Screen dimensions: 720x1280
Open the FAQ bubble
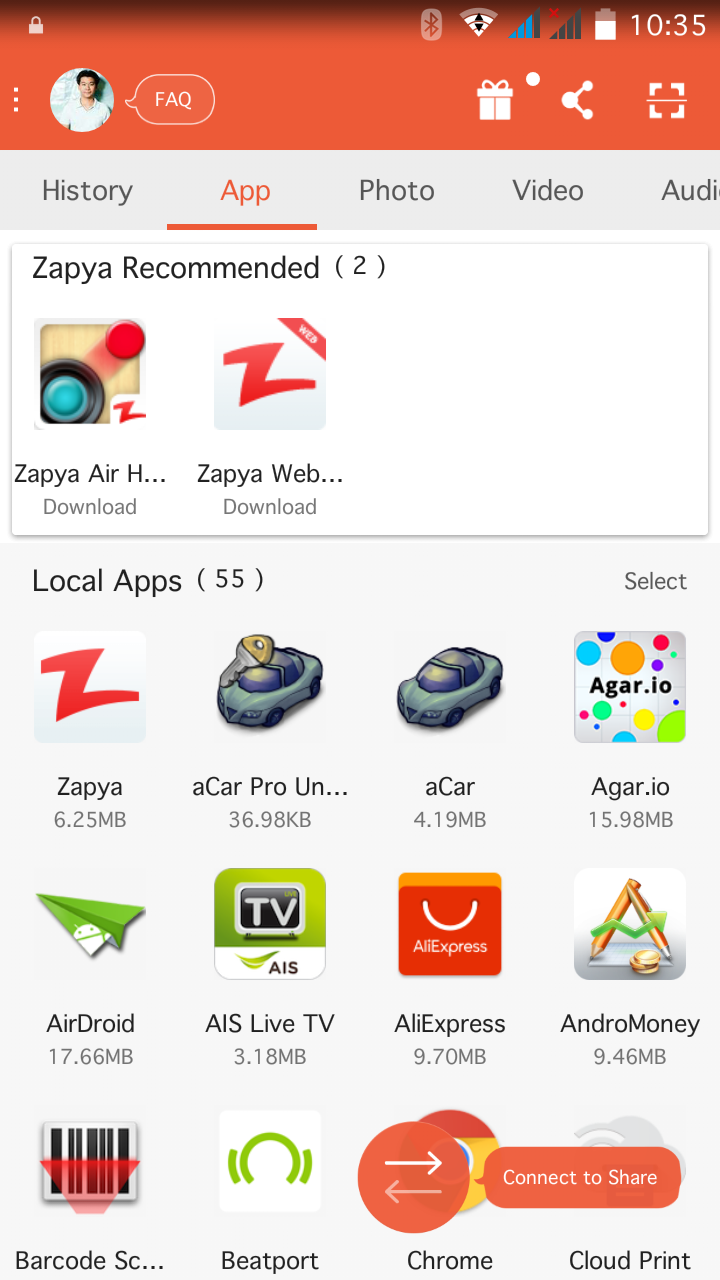pyautogui.click(x=174, y=100)
